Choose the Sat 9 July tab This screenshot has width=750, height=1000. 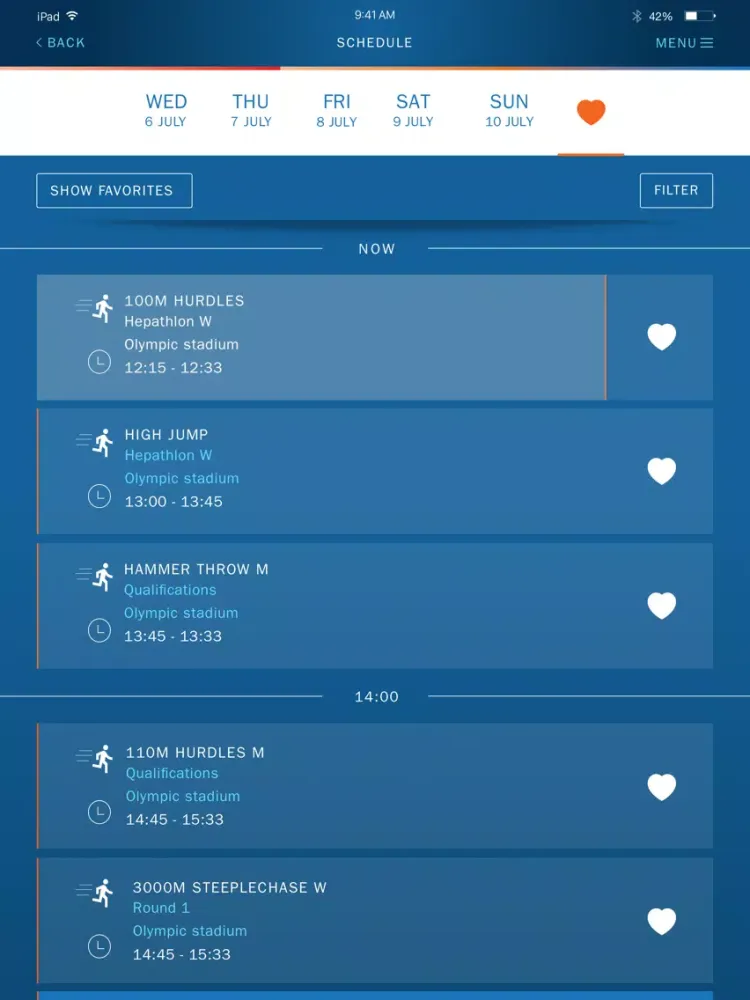(413, 110)
